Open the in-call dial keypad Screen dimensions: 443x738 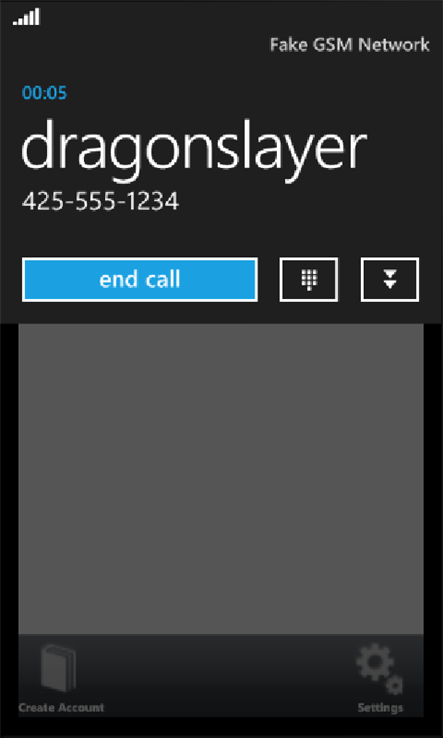(x=308, y=279)
